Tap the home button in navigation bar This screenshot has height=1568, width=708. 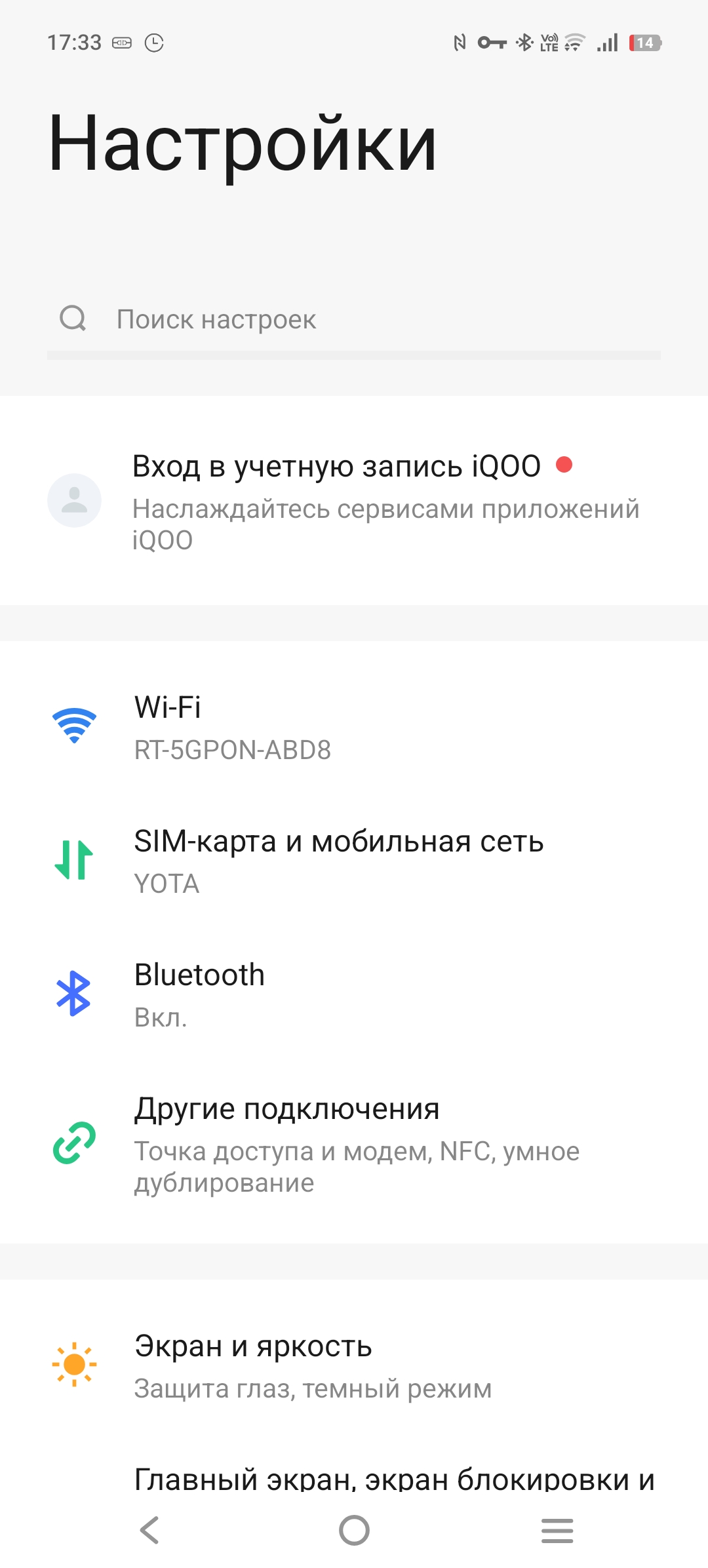[354, 1531]
